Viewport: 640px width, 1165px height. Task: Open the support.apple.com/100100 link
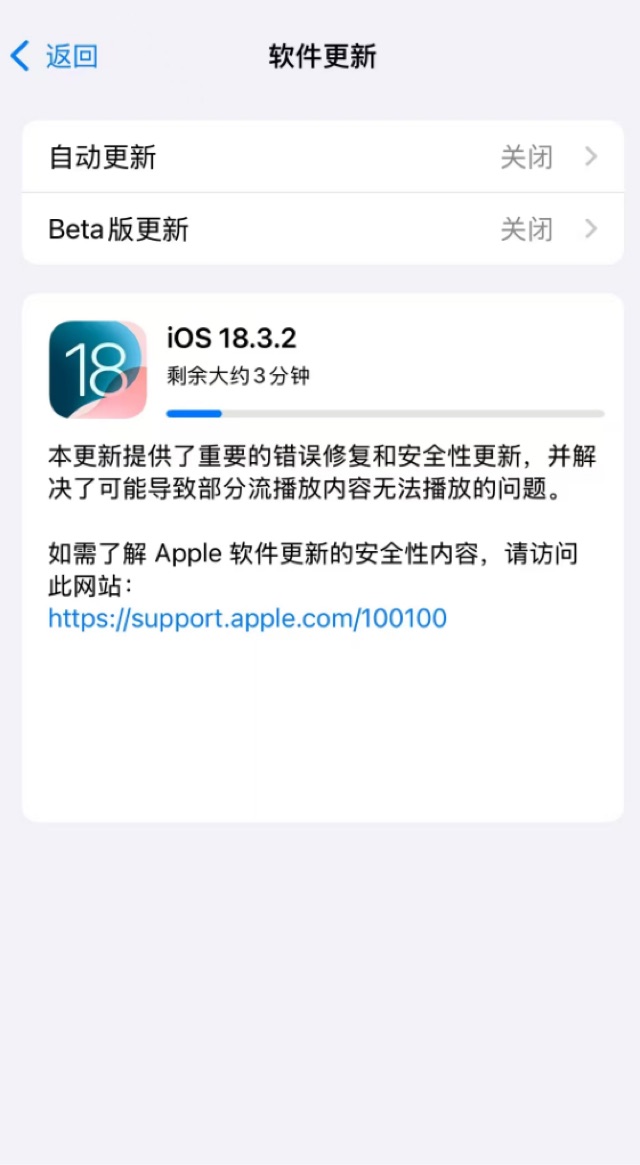tap(248, 618)
